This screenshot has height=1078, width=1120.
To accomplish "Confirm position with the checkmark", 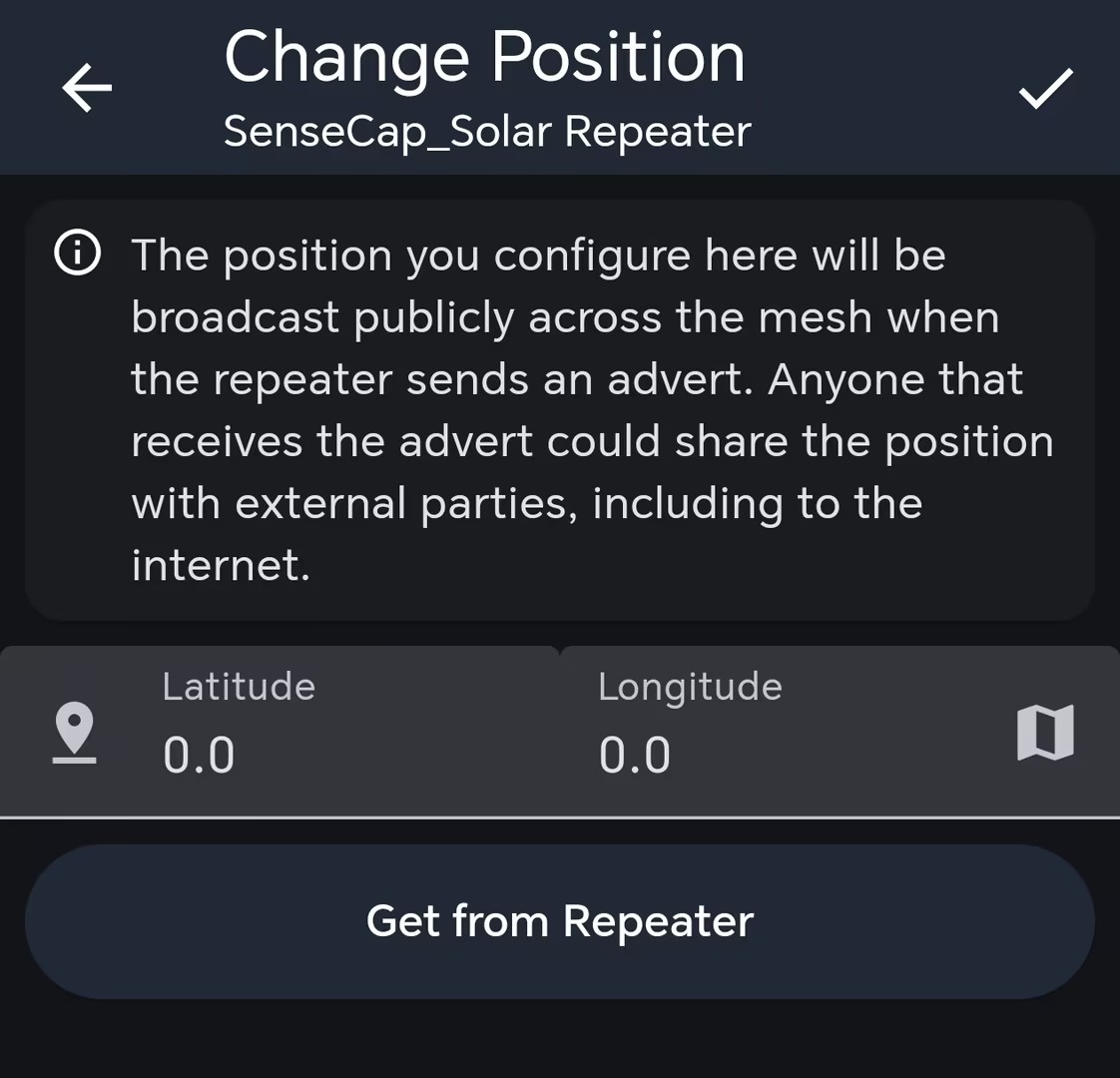I will point(1045,88).
